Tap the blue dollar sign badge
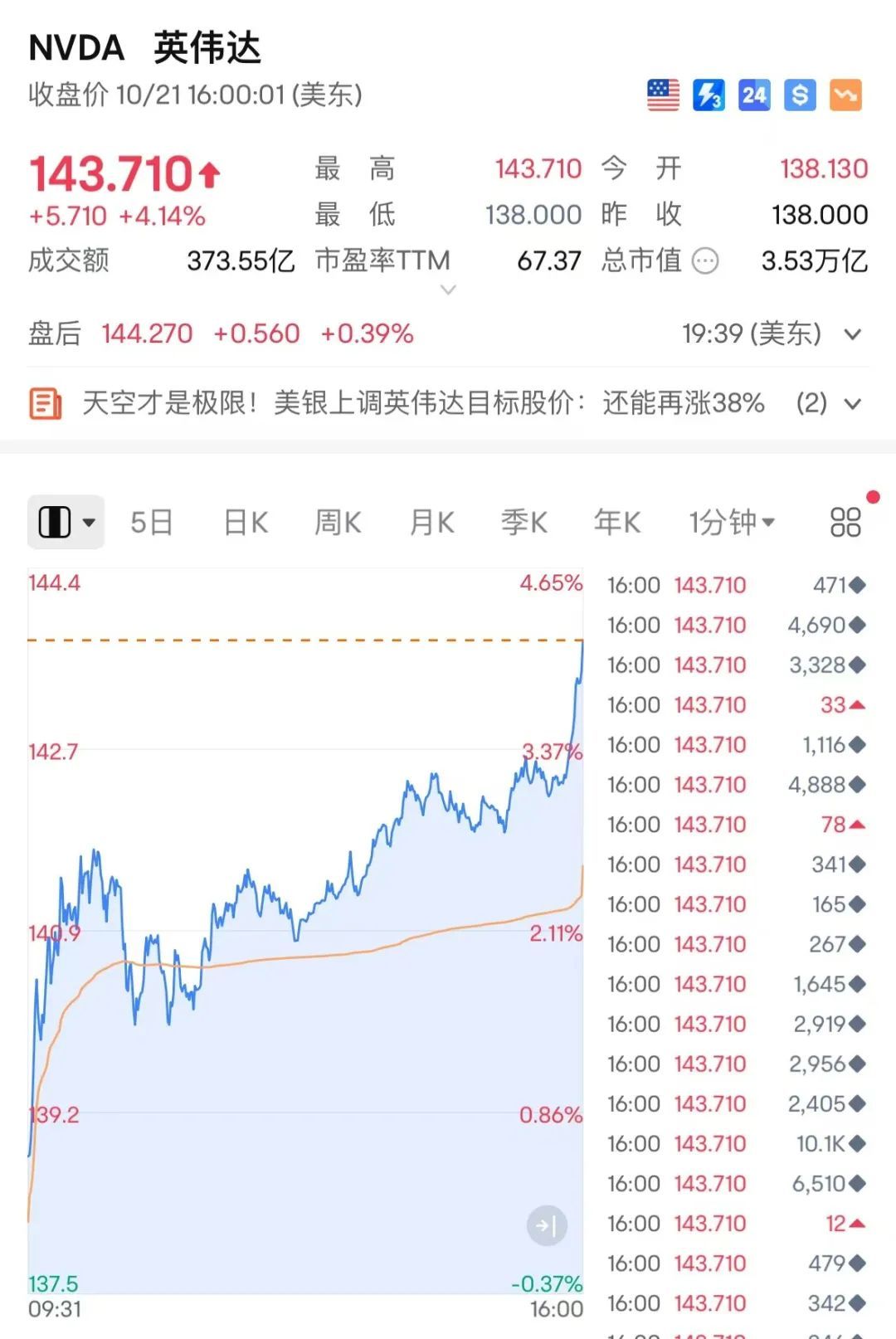The width and height of the screenshot is (896, 1339). [800, 95]
